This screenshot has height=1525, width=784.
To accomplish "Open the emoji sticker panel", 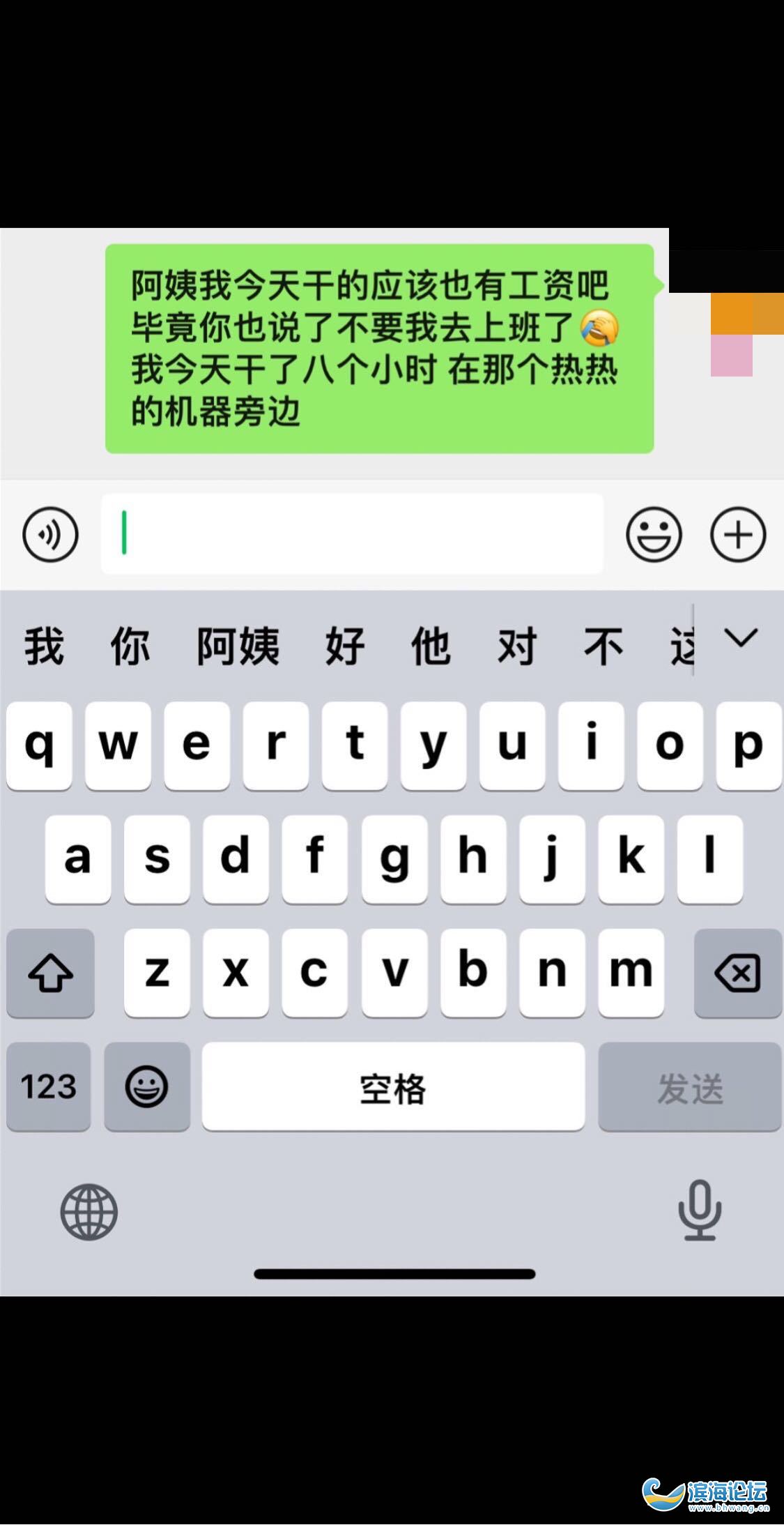I will coord(653,534).
